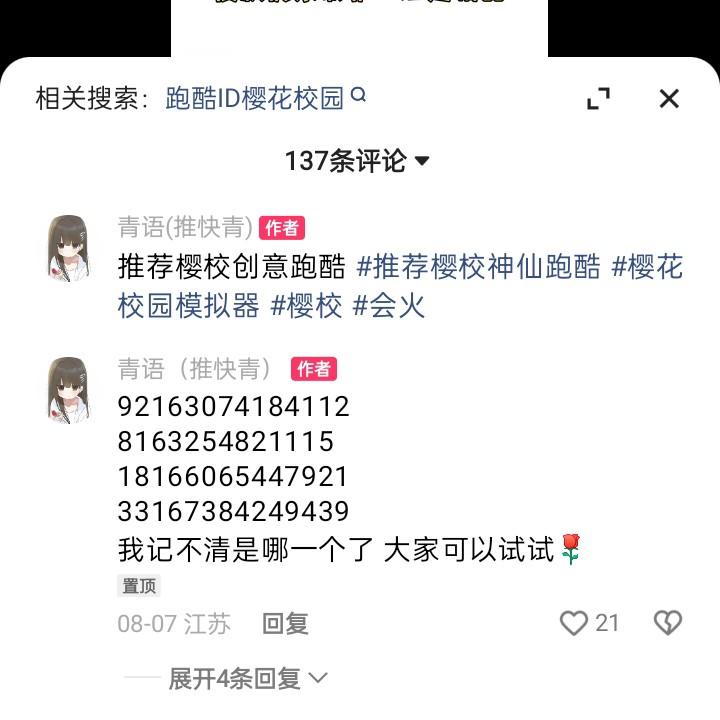This screenshot has width=720, height=720.
Task: Dislike the pinned comment
Action: tap(668, 623)
